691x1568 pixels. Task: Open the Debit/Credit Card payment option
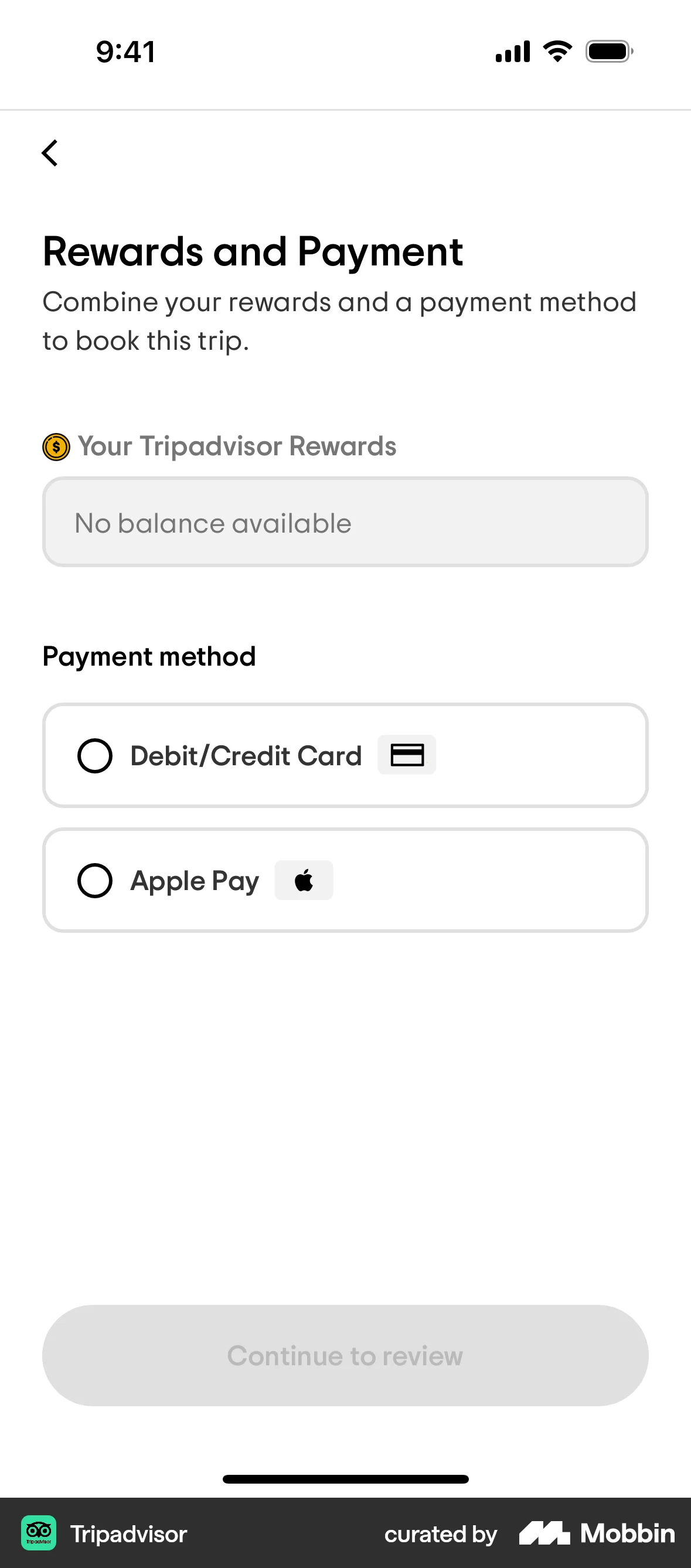click(345, 755)
